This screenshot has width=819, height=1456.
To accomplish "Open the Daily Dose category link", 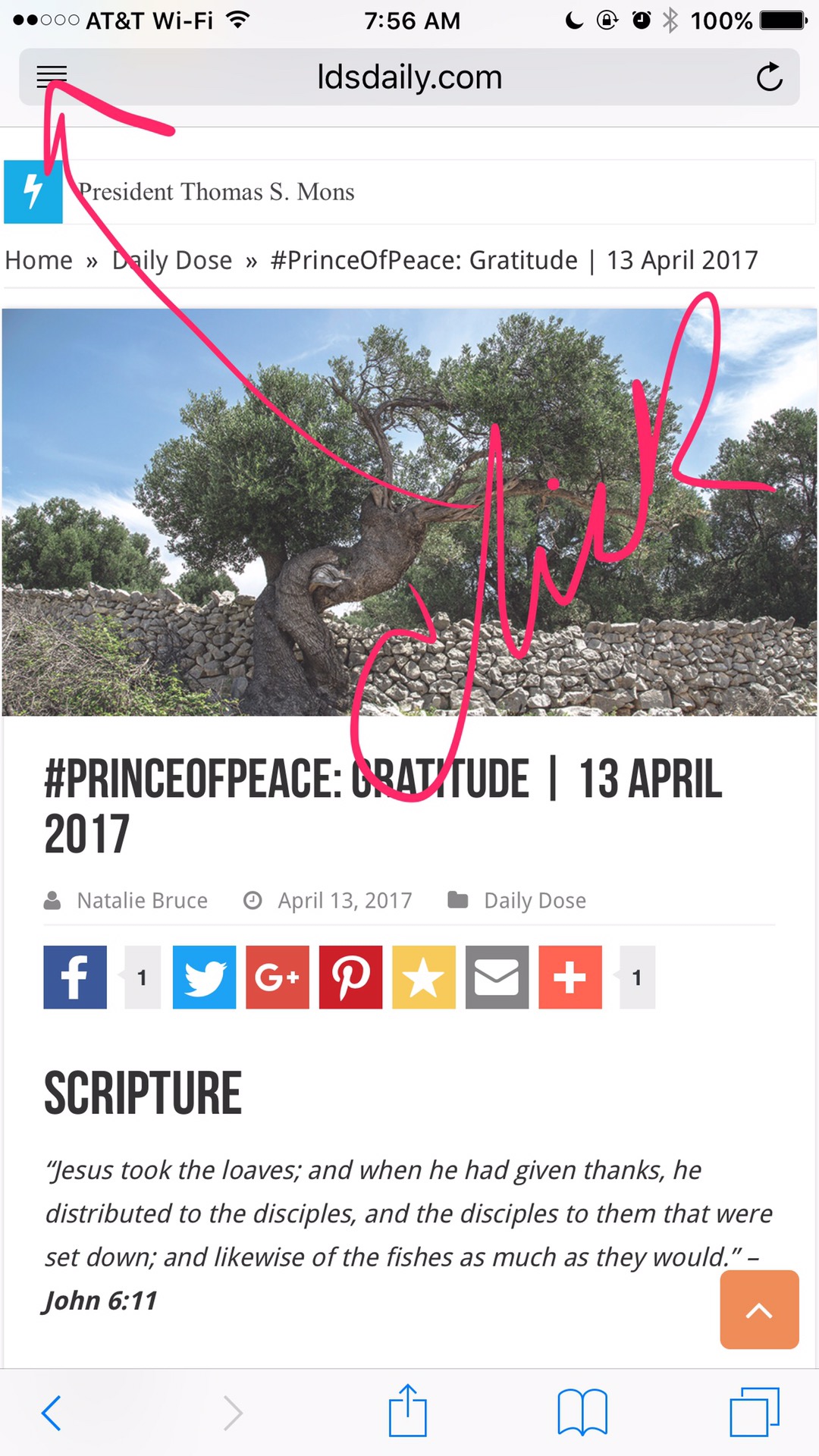I will click(535, 900).
